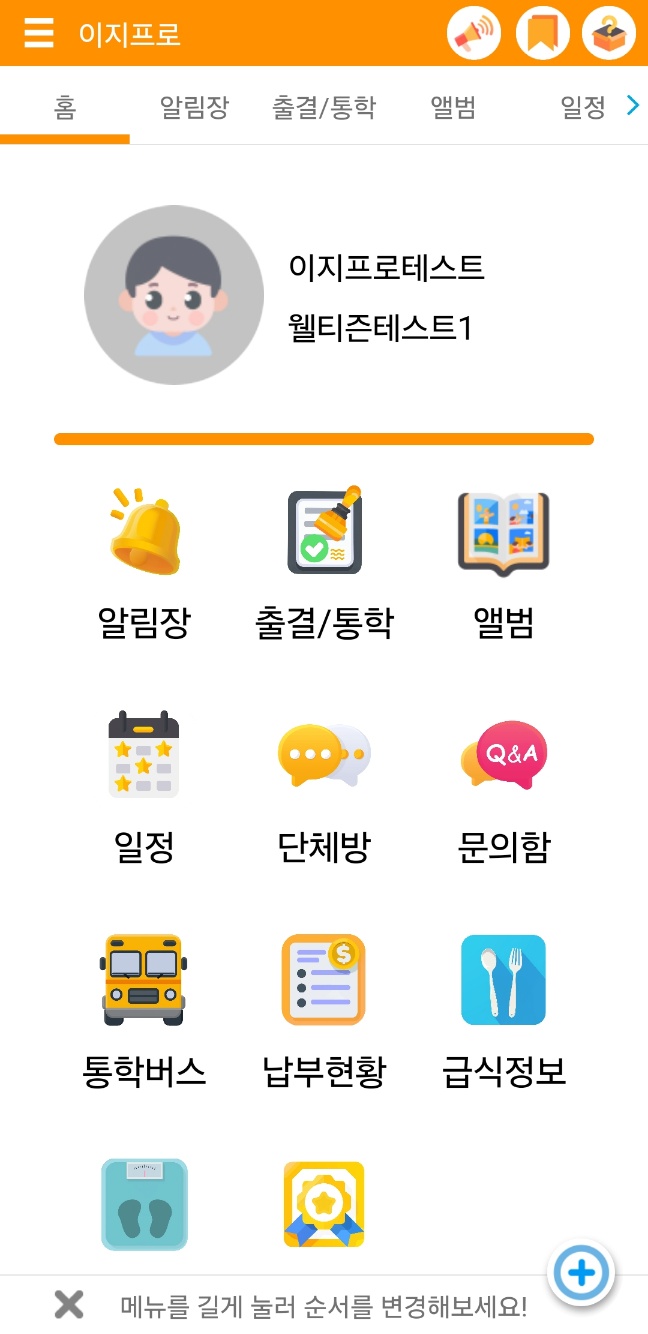
Task: Open the hamburger drawer menu
Action: (x=38, y=33)
